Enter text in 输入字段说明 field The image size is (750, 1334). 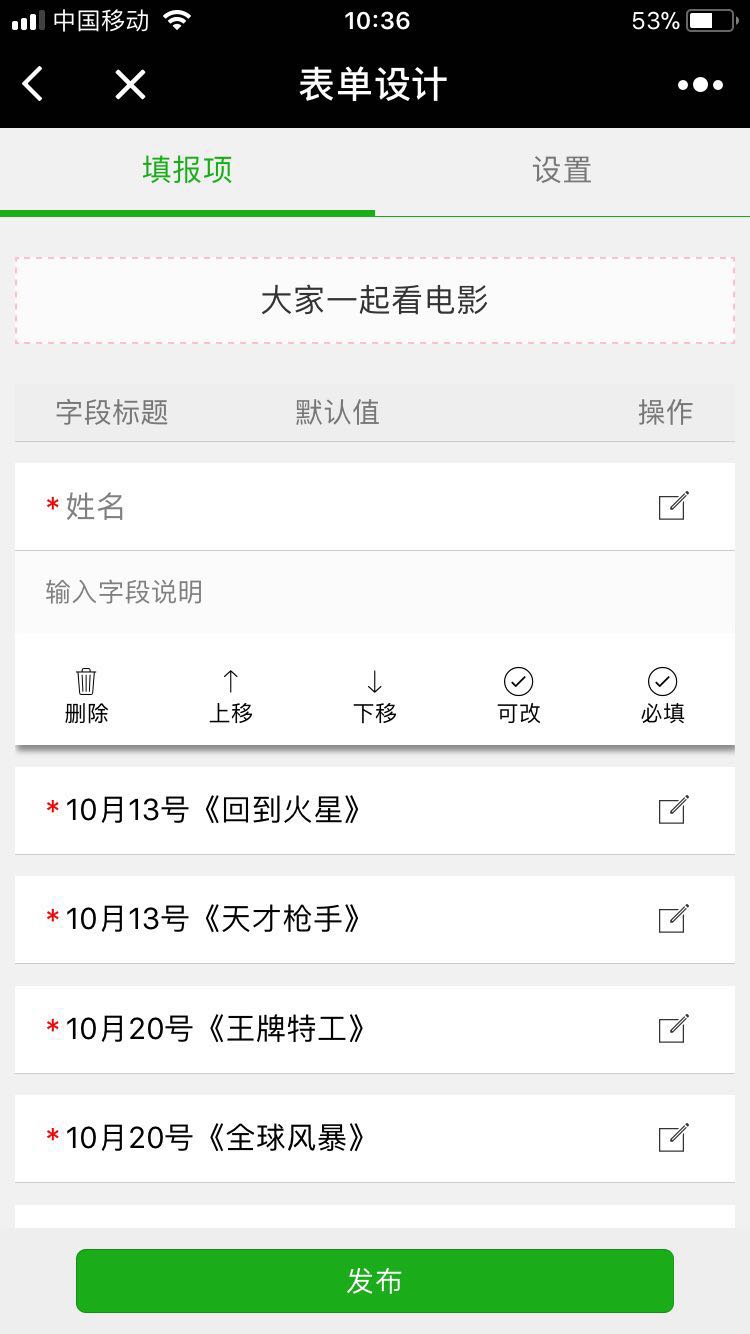(375, 592)
